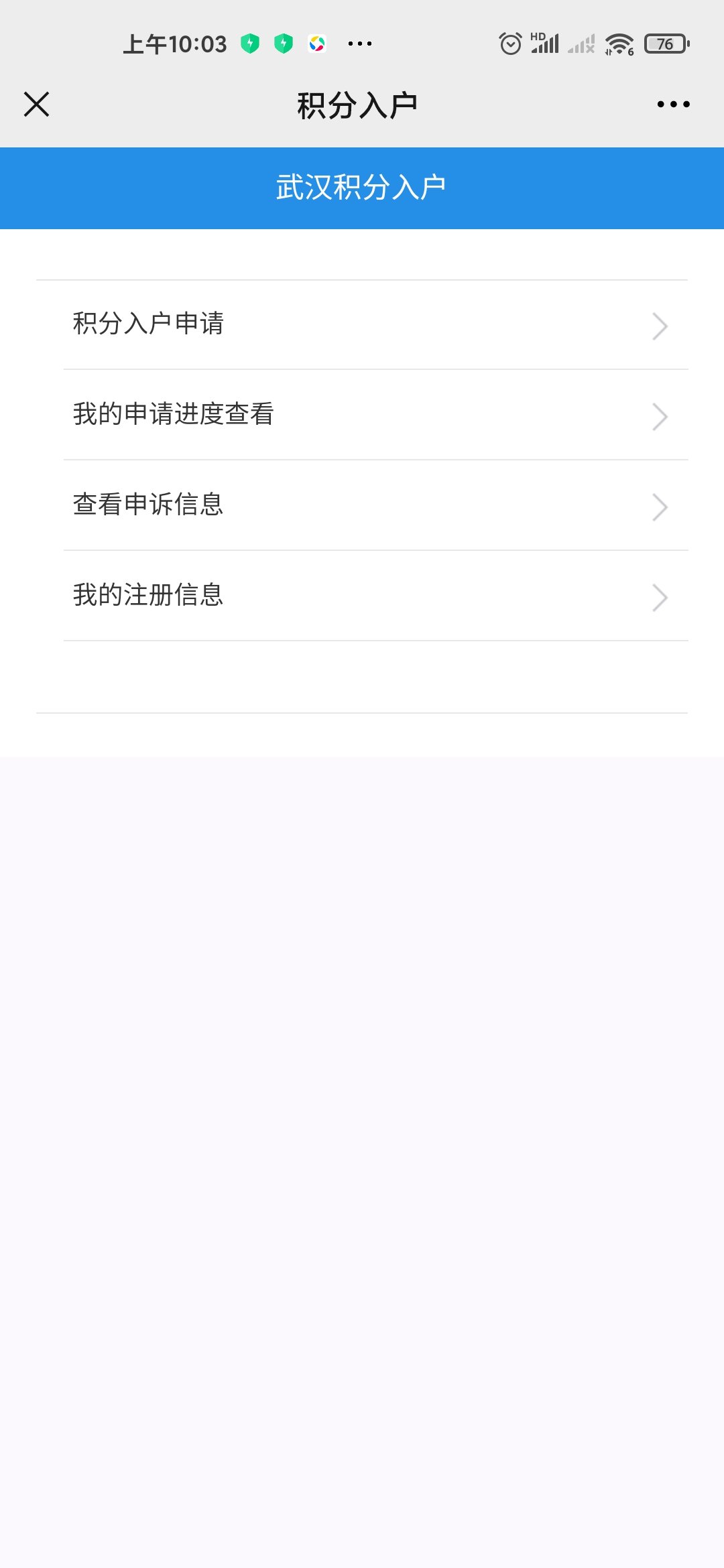Open the three-dot more options menu
This screenshot has width=724, height=1568.
pos(673,105)
